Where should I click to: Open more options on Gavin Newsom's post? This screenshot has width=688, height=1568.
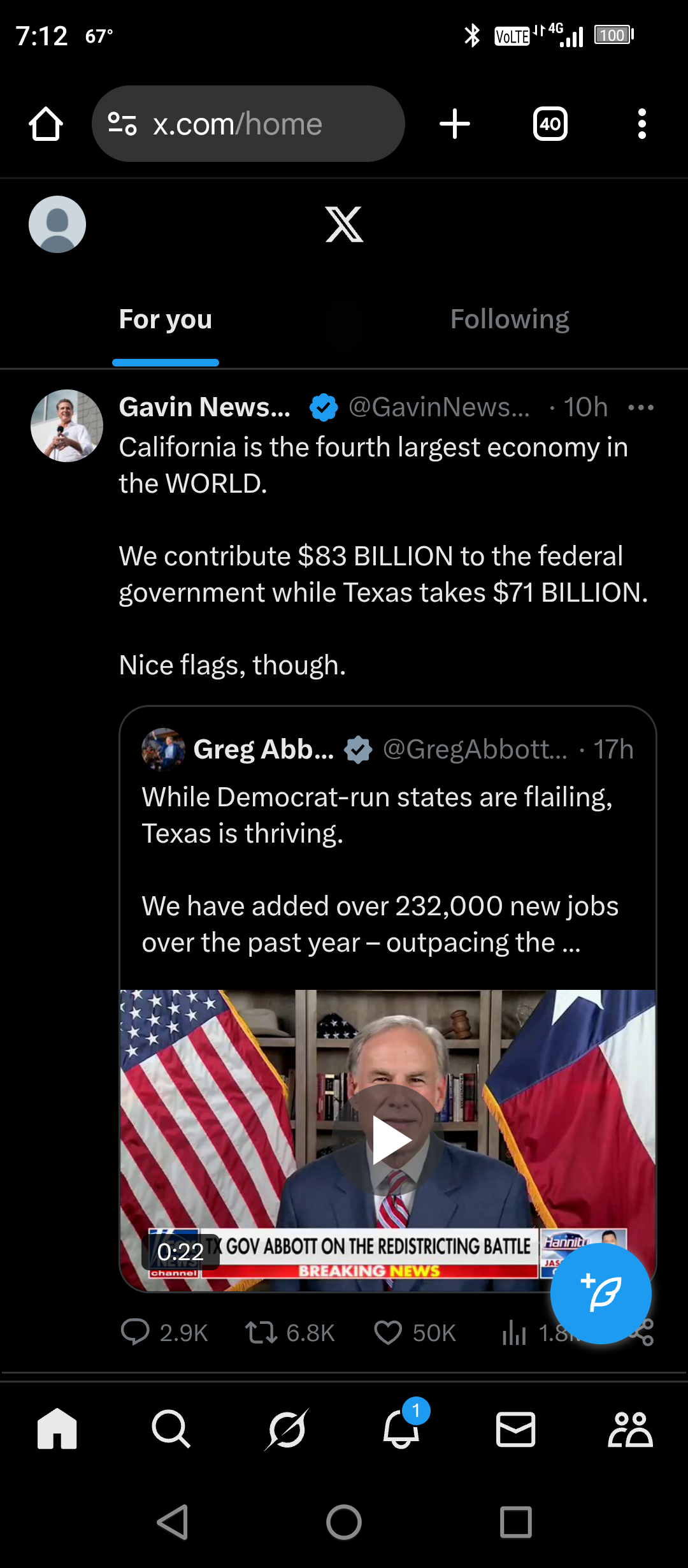coord(641,407)
